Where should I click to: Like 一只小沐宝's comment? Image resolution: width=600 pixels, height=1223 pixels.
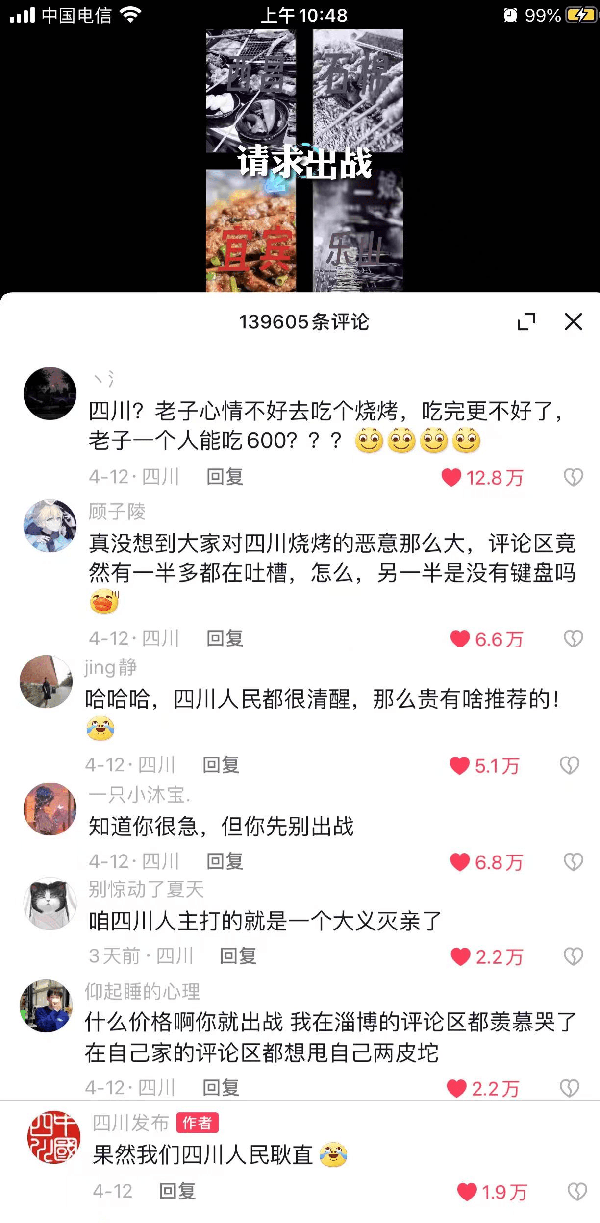click(x=460, y=862)
